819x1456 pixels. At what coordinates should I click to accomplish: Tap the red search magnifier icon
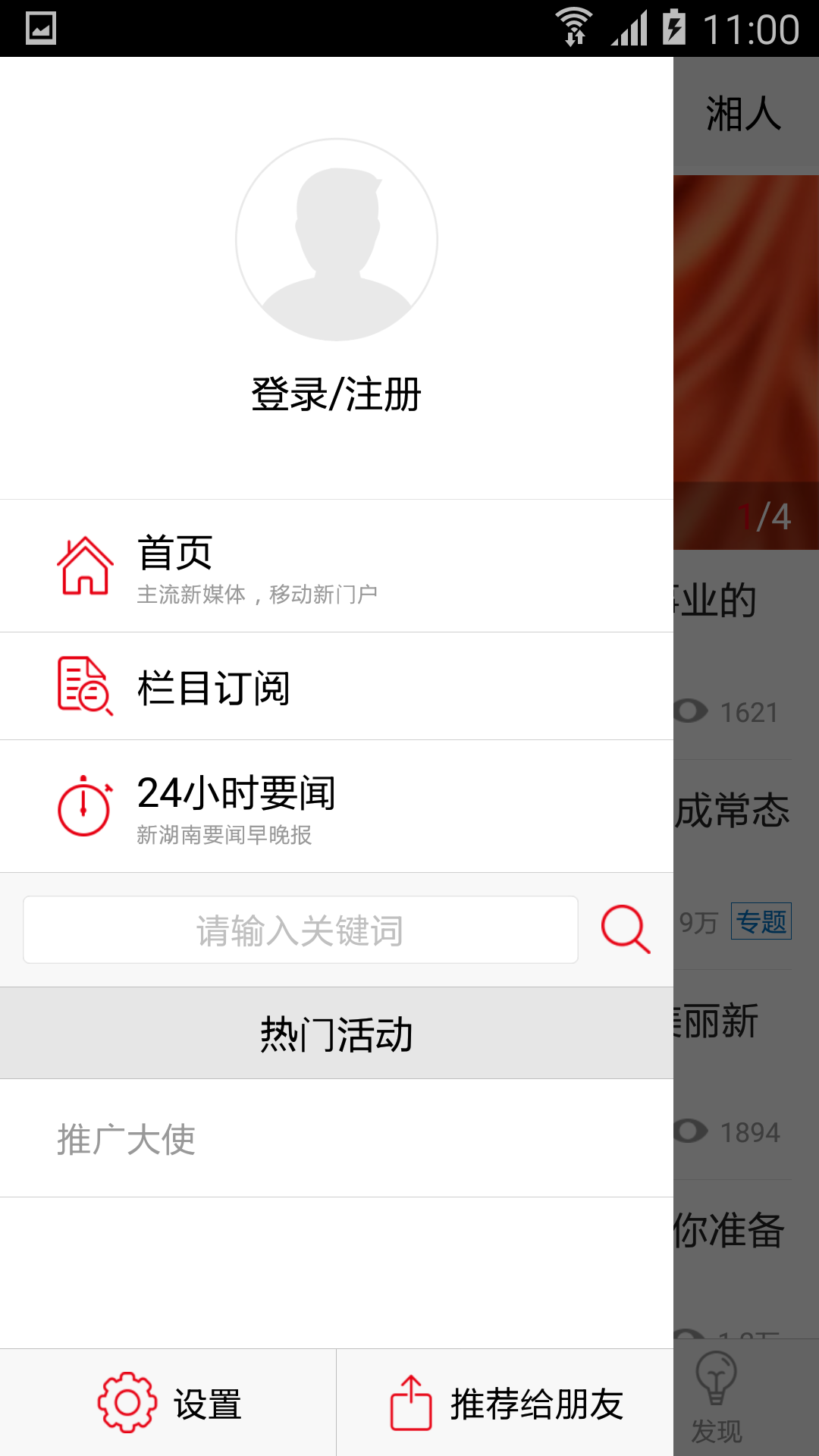625,929
